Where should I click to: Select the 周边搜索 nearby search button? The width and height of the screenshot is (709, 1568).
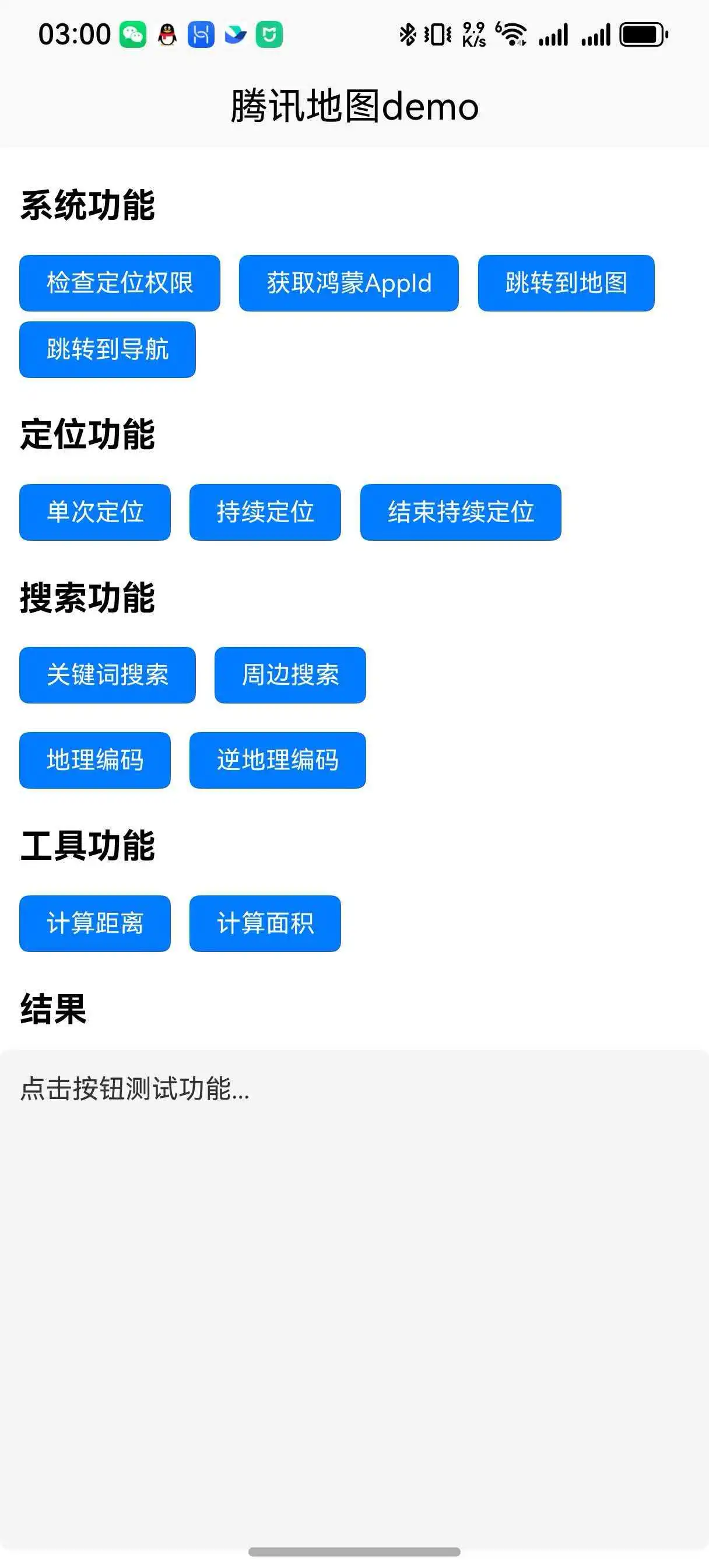pyautogui.click(x=290, y=675)
